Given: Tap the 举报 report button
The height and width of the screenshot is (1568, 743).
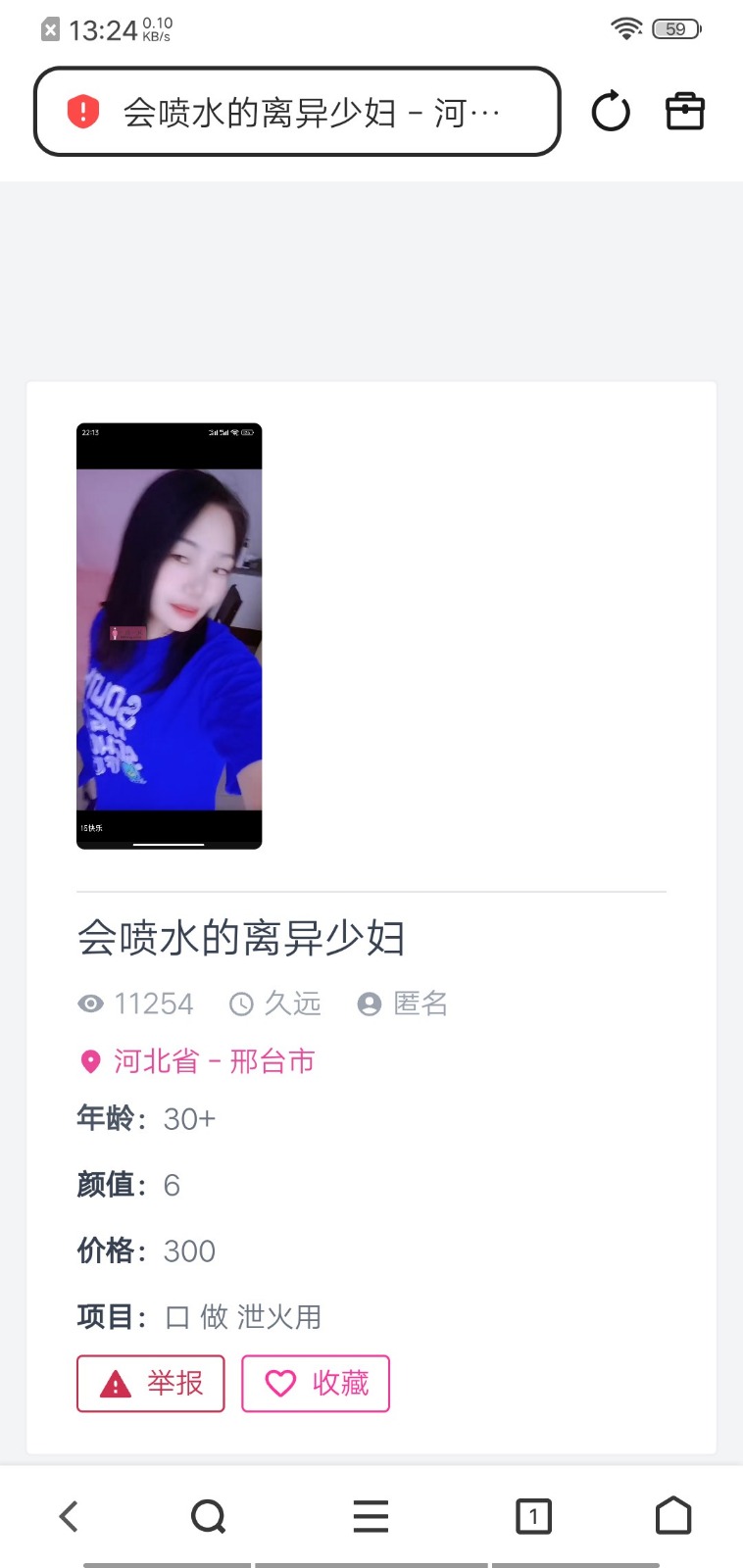Looking at the screenshot, I should 151,1383.
